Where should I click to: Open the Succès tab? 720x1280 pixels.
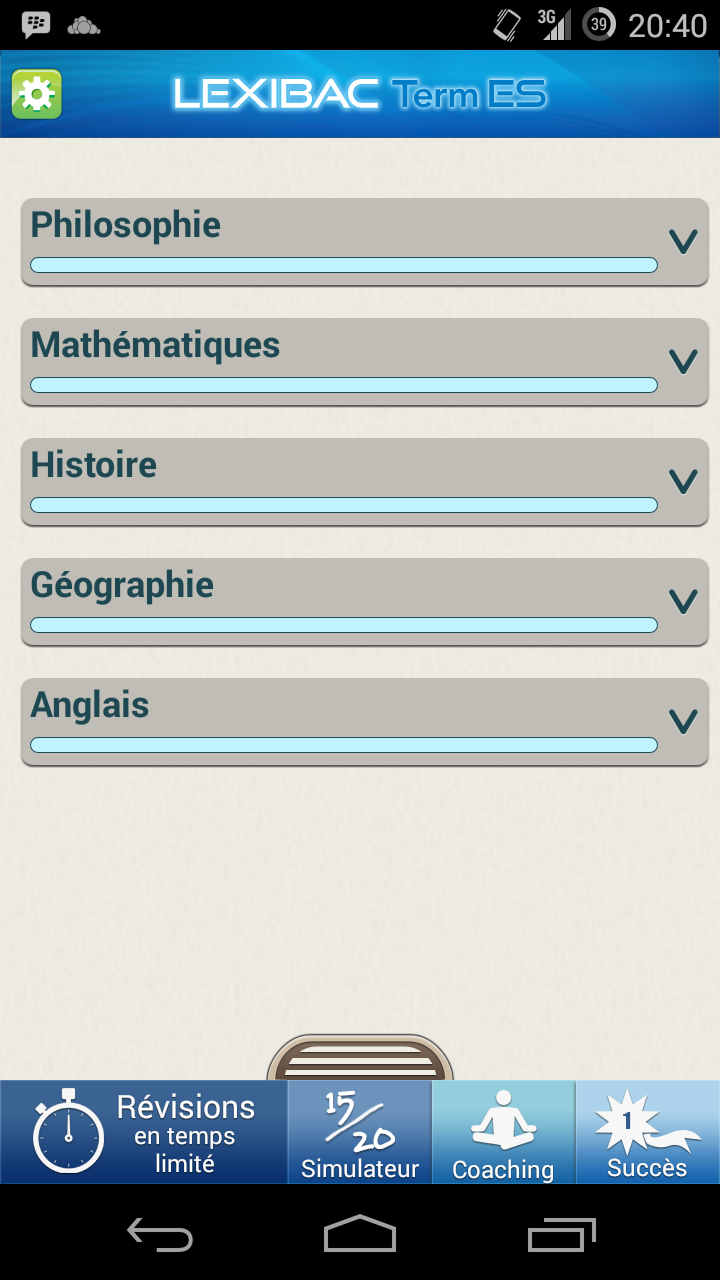point(648,1132)
